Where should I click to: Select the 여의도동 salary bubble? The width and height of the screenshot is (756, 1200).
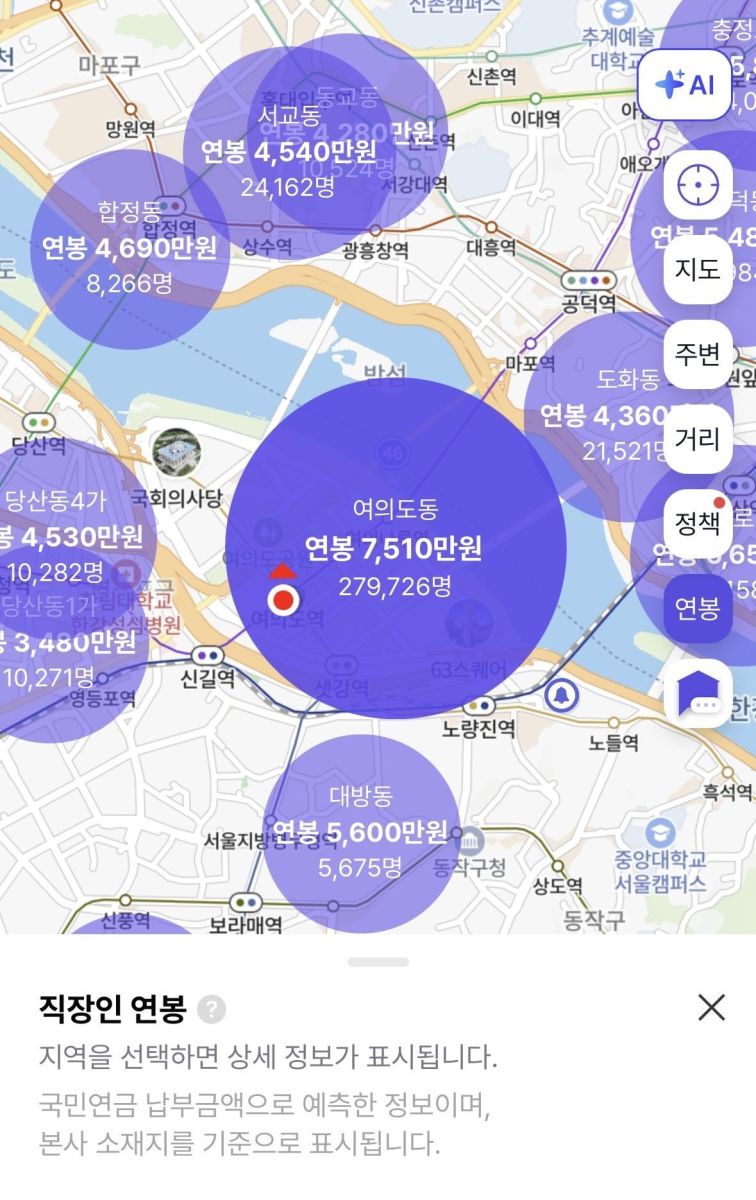point(395,548)
